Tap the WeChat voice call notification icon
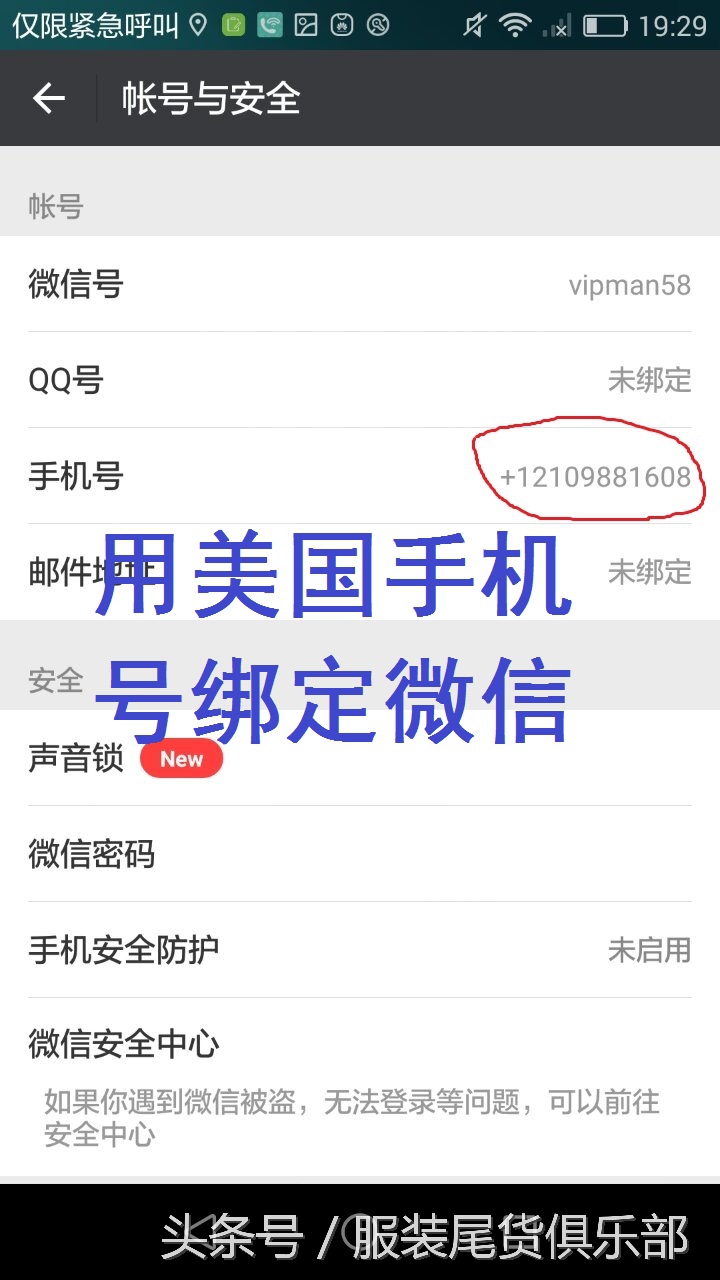This screenshot has height=1280, width=720. [x=268, y=23]
